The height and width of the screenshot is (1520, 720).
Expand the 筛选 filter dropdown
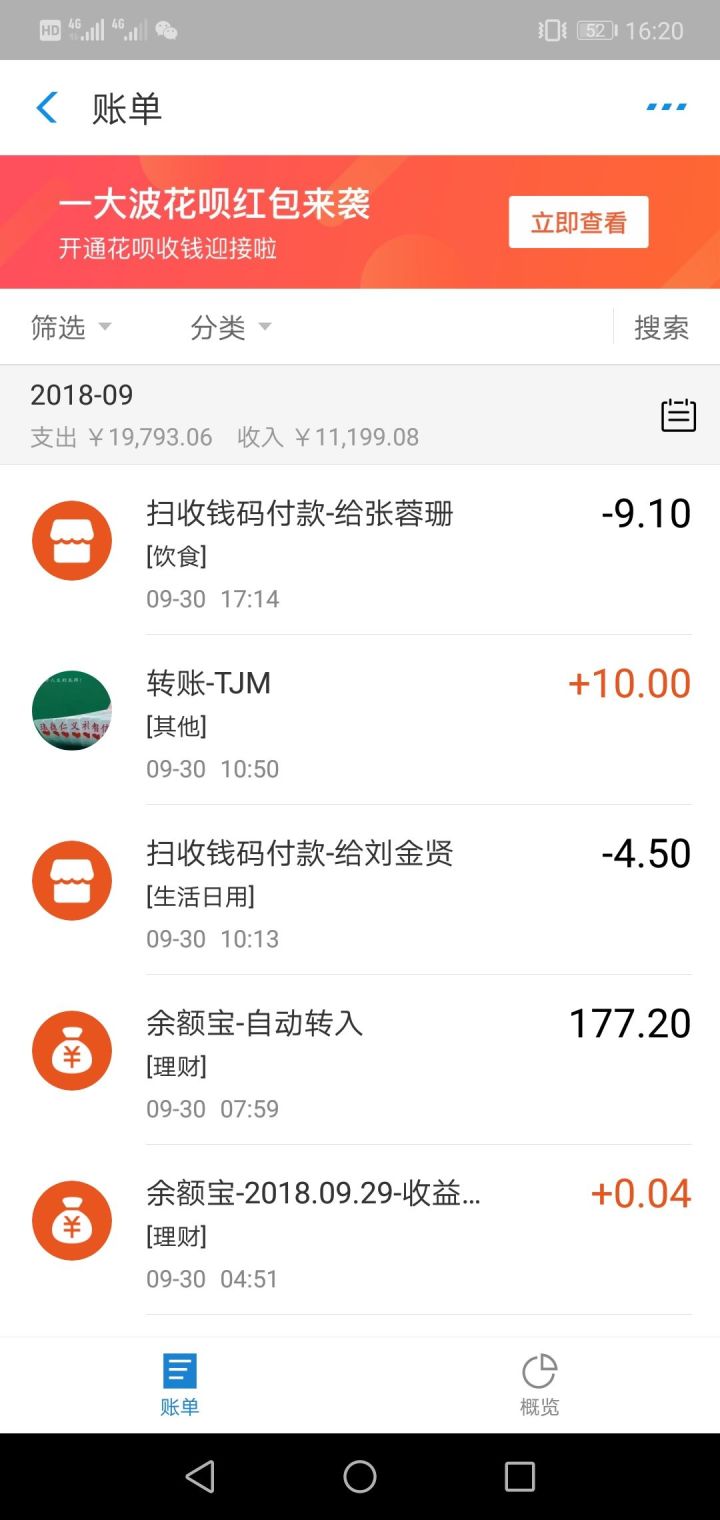pyautogui.click(x=71, y=327)
